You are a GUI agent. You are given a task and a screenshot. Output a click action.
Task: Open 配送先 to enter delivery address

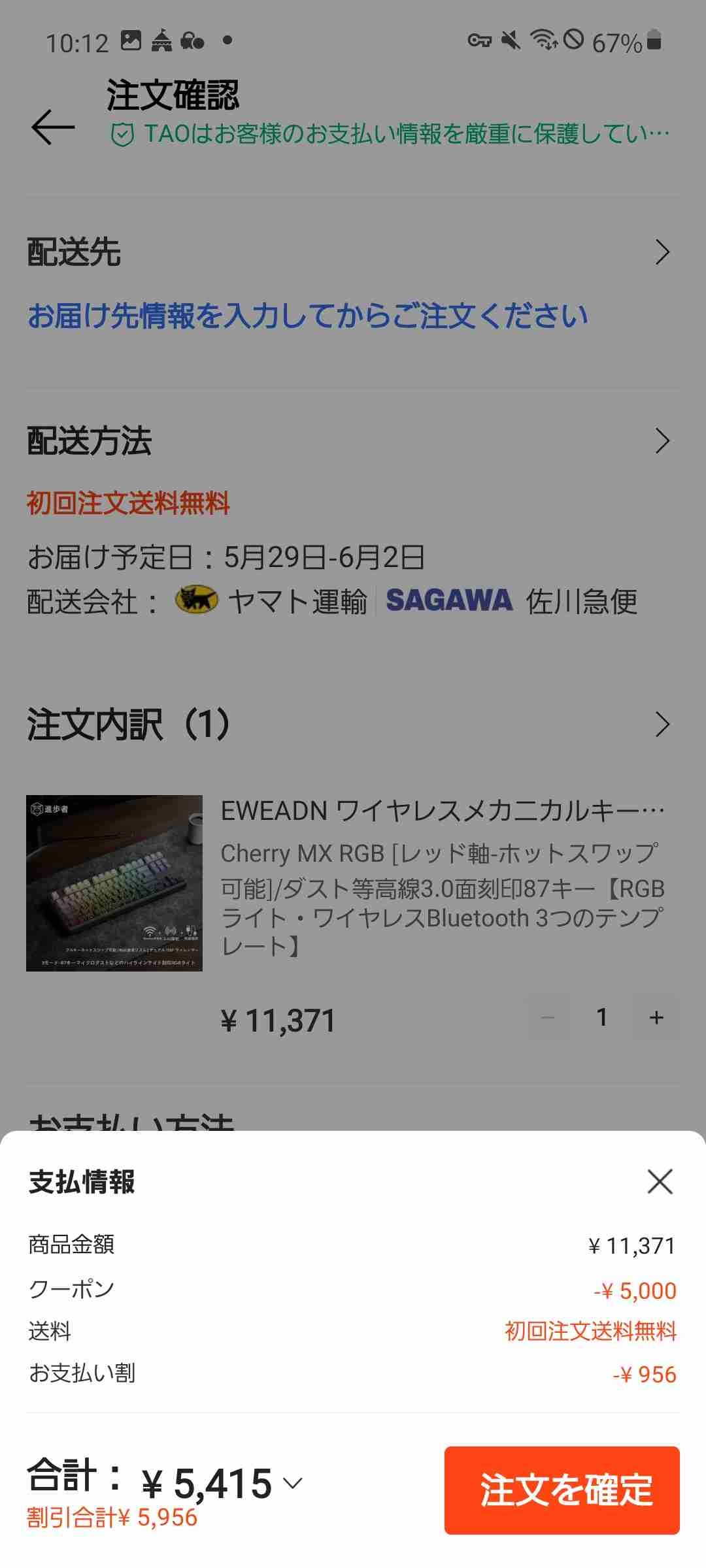(x=662, y=252)
